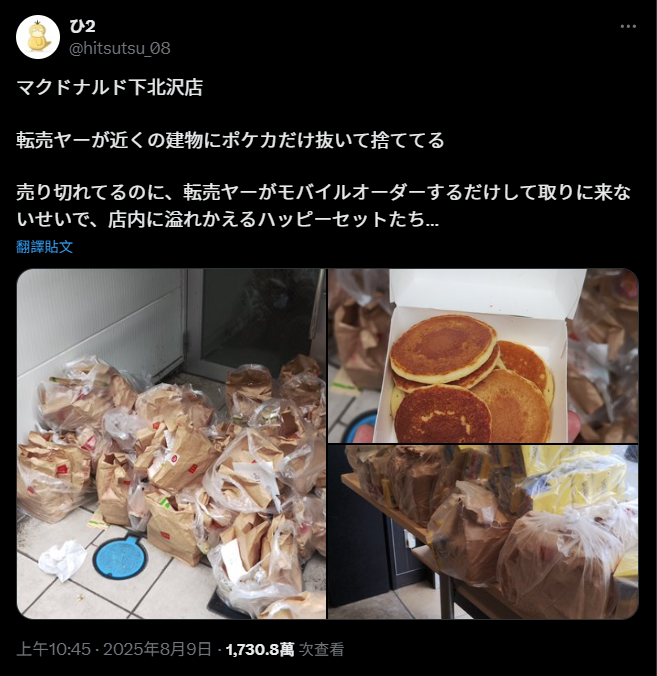This screenshot has width=657, height=676.
Task: Open the photo of bags on the floor
Action: click(x=171, y=444)
